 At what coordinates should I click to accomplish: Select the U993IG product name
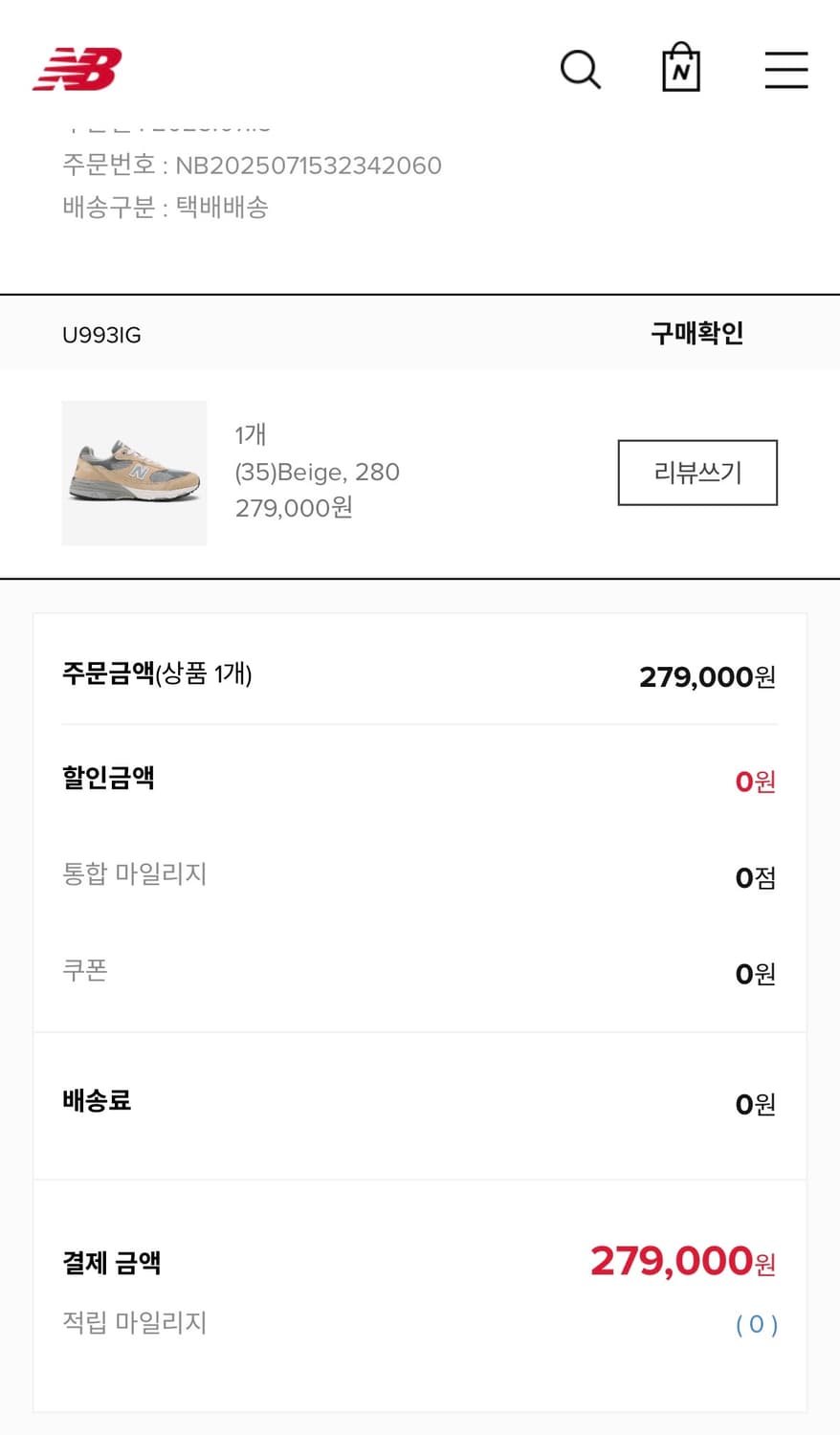(99, 333)
